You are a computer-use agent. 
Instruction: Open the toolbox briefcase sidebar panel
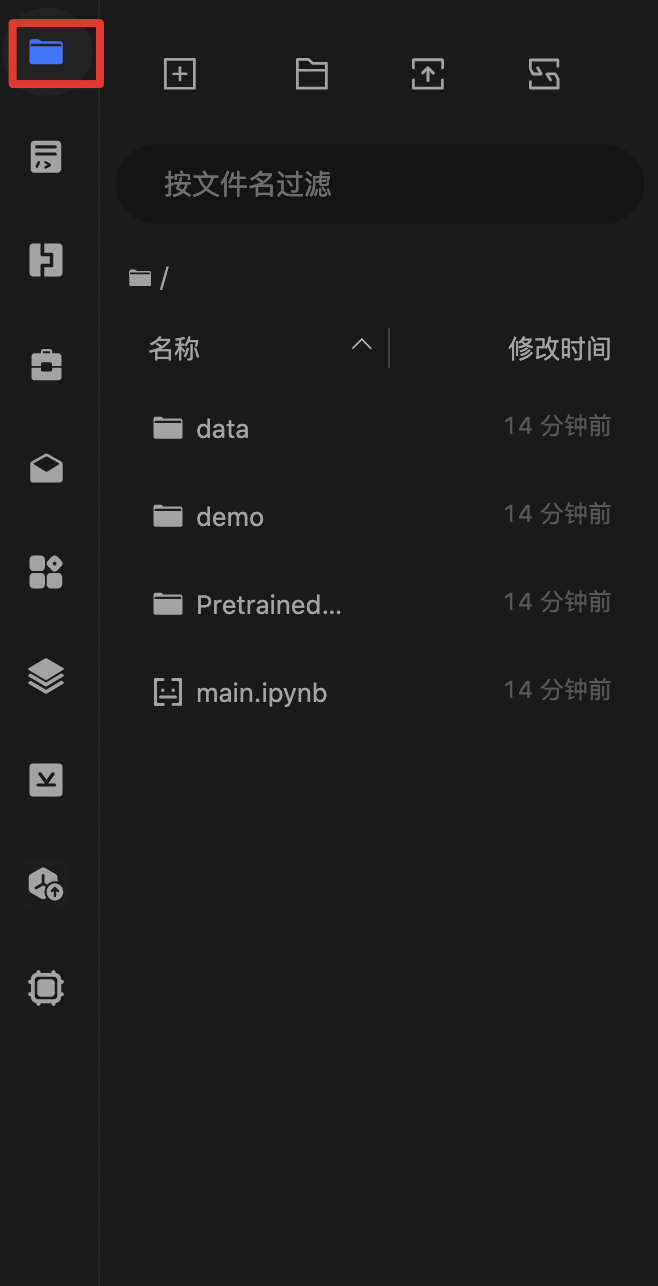tap(46, 364)
